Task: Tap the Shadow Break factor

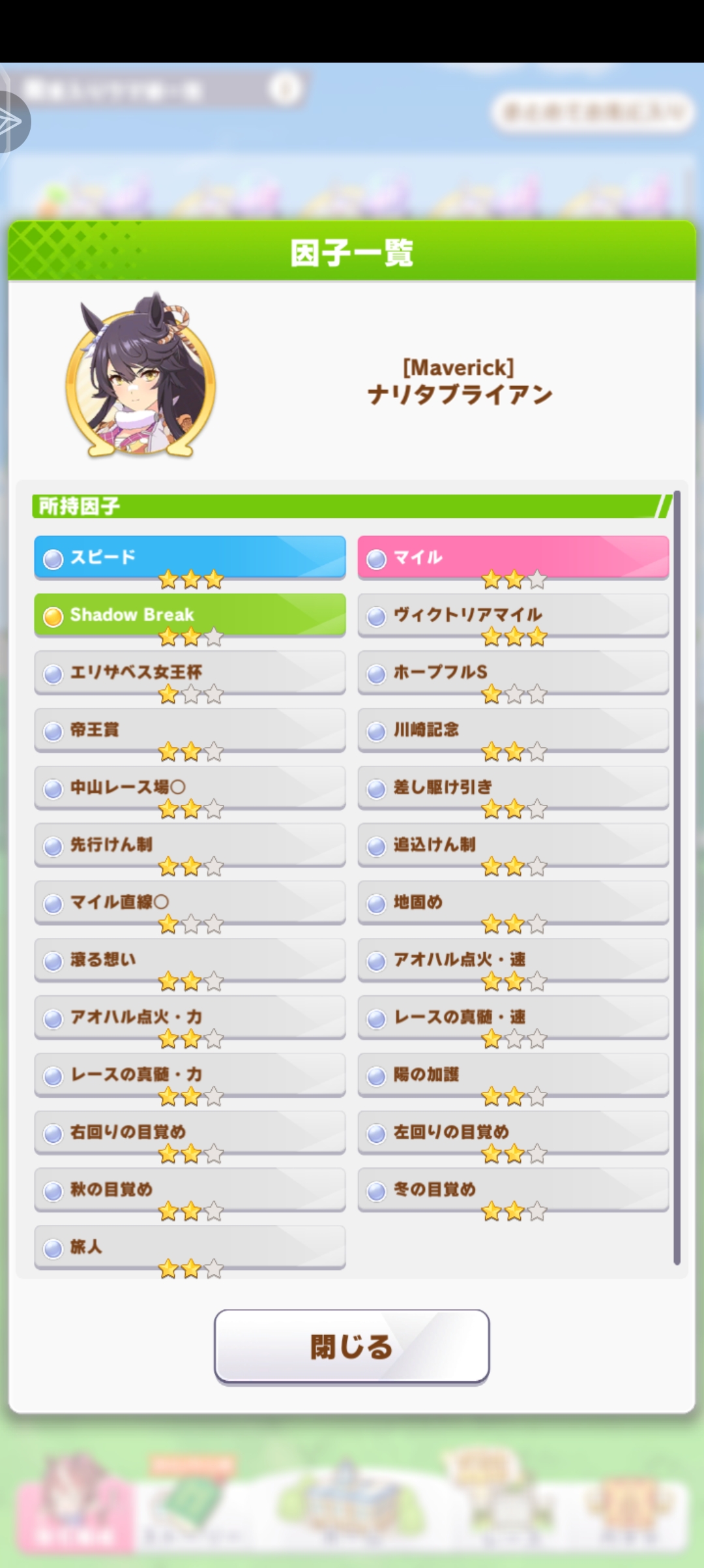Action: [190, 614]
